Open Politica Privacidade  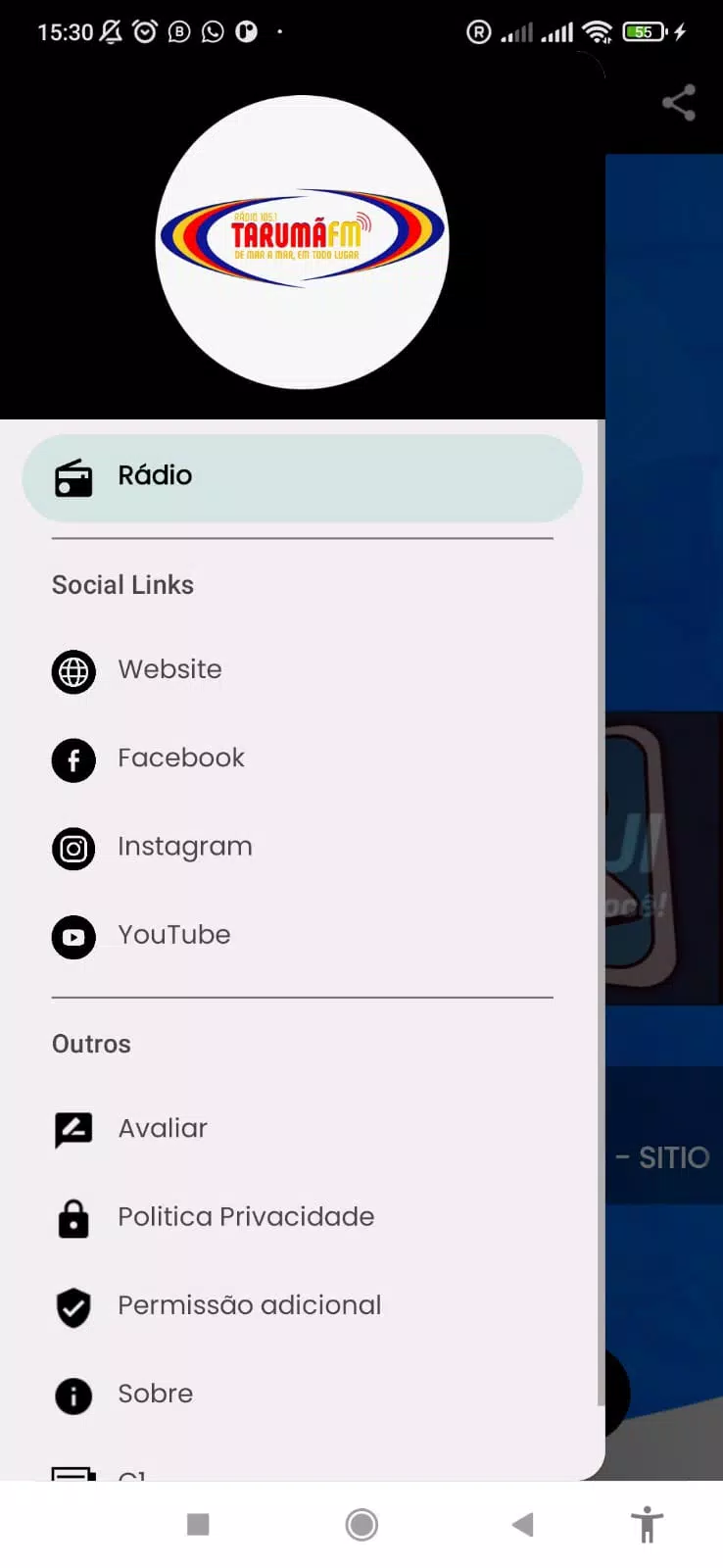(x=245, y=1217)
